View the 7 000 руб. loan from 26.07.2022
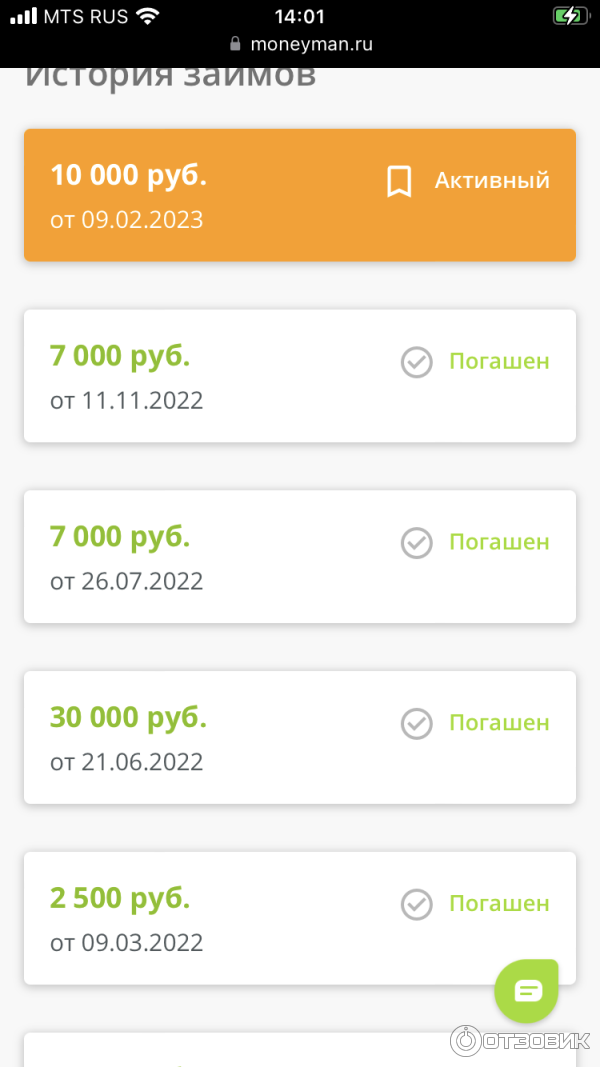This screenshot has height=1067, width=600. (299, 557)
